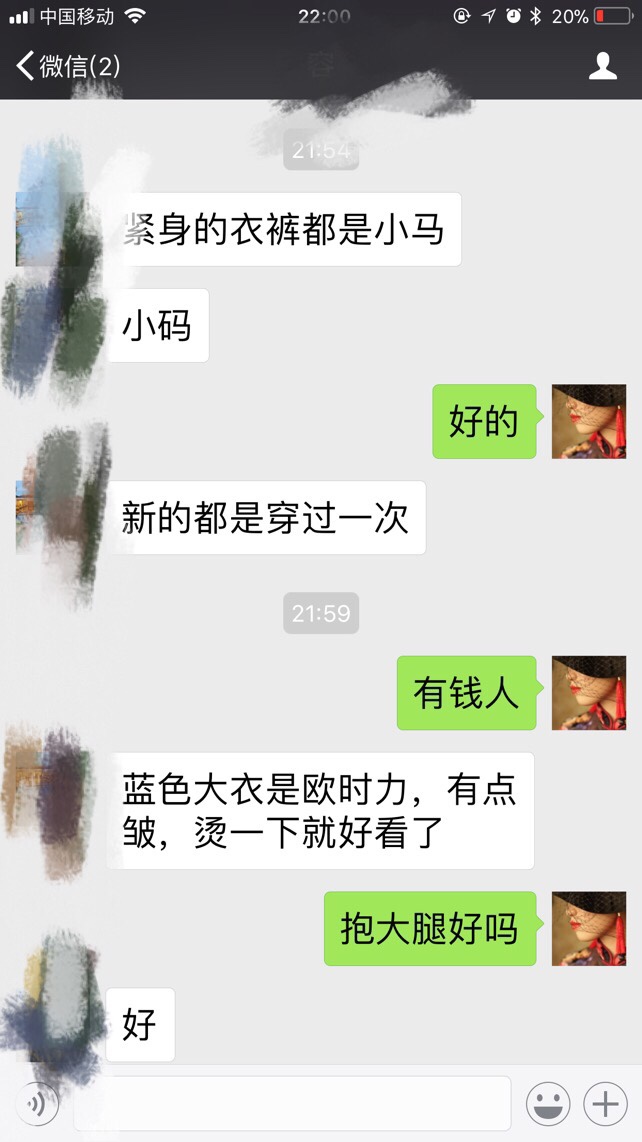This screenshot has width=642, height=1142.
Task: Tap my avatar beside 好的
Action: point(589,422)
